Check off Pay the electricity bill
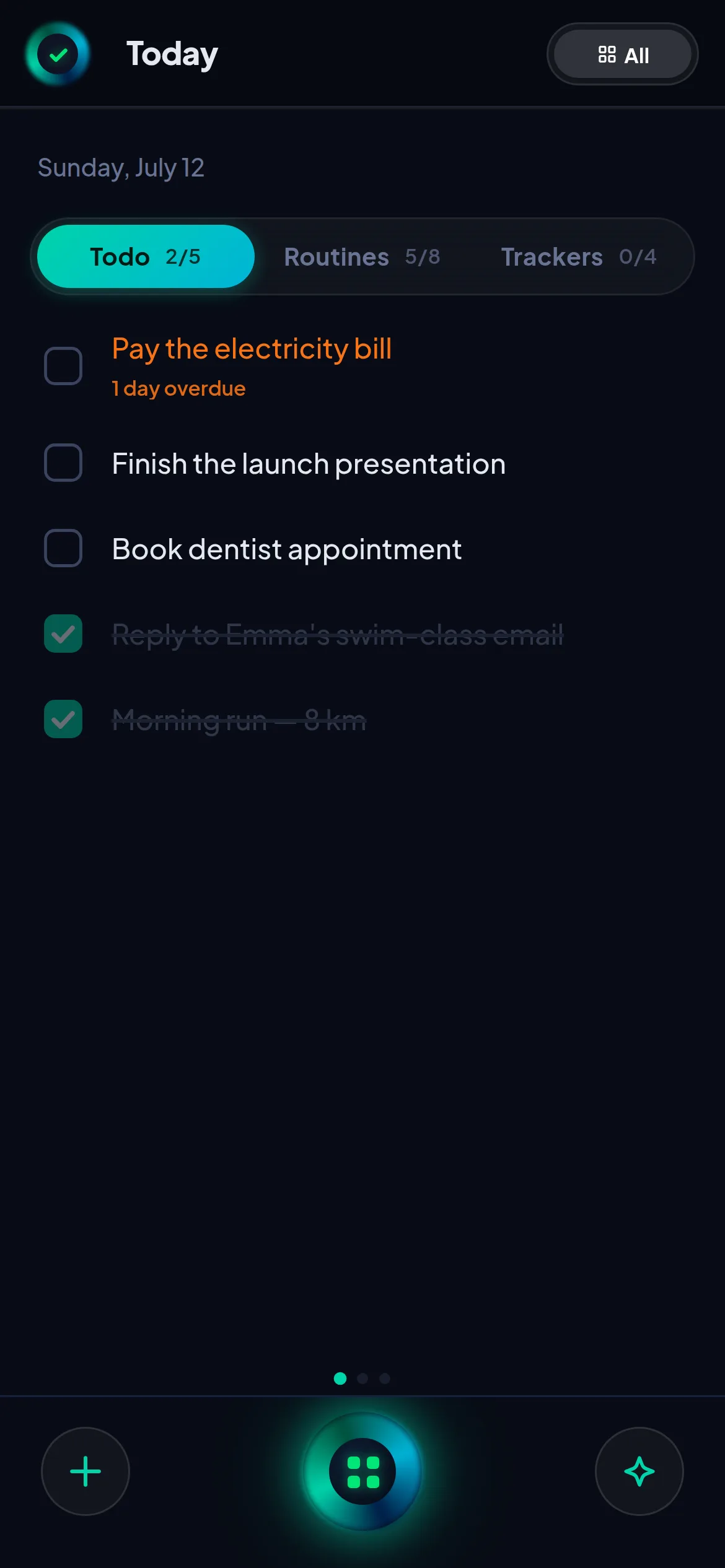Viewport: 725px width, 1568px height. pos(63,366)
